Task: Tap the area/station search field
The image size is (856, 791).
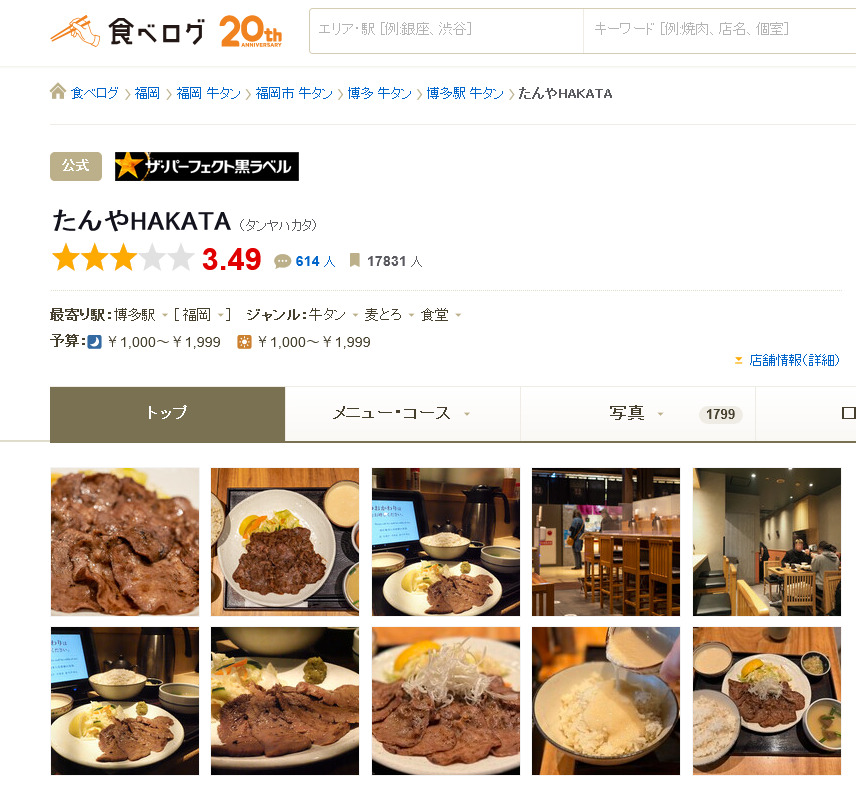Action: click(446, 30)
